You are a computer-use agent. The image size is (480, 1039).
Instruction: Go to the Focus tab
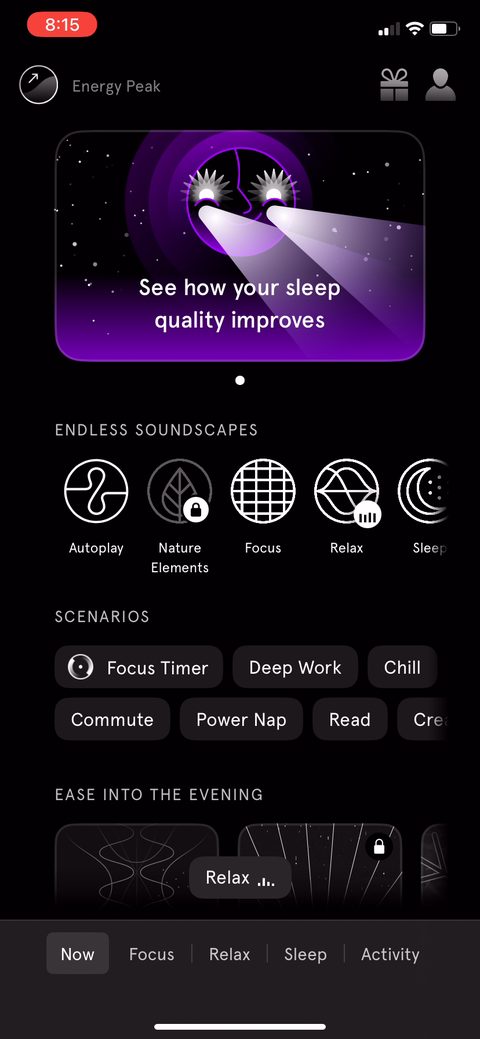click(152, 954)
